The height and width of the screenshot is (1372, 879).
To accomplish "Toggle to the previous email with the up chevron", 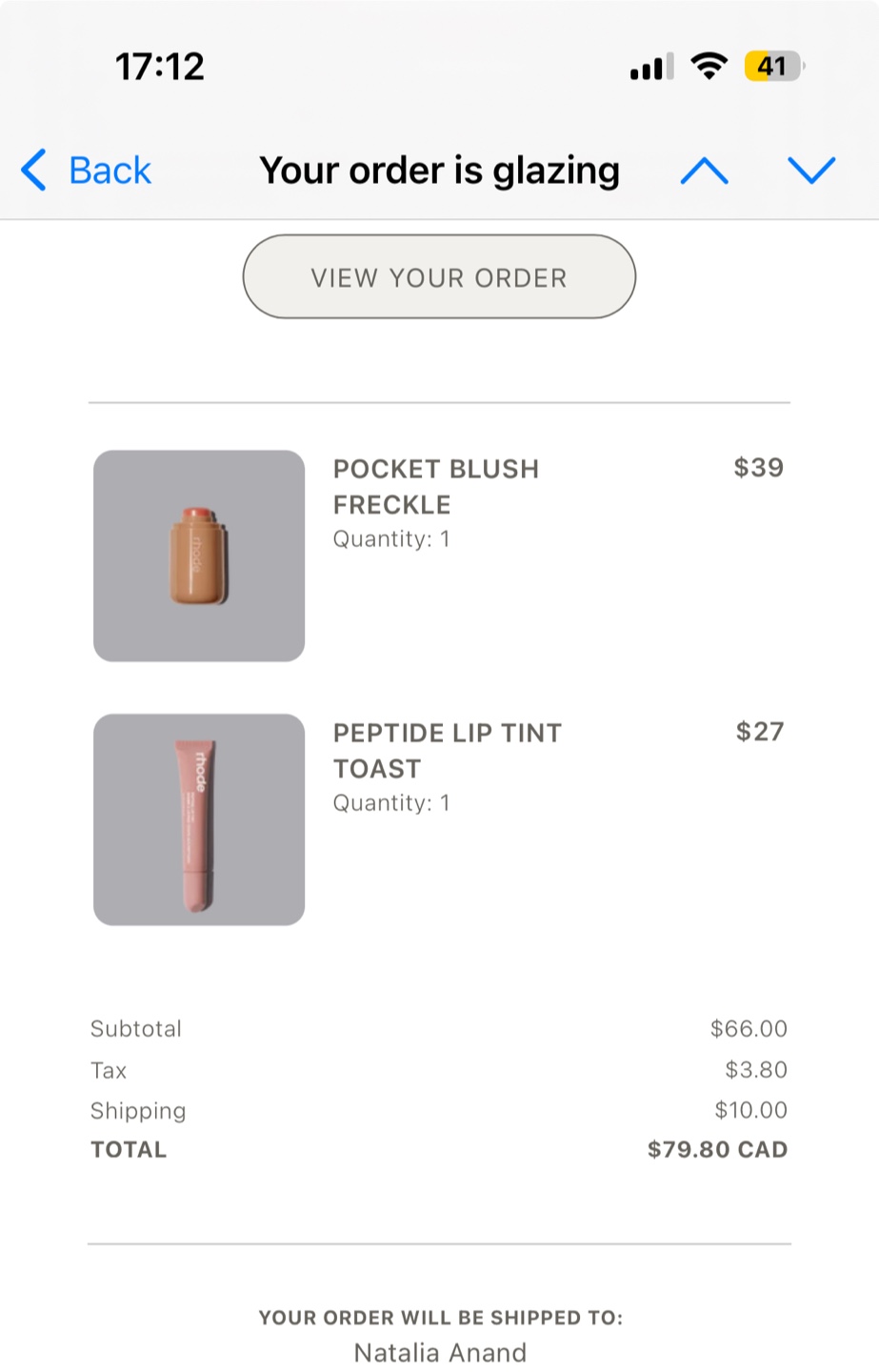I will tap(703, 171).
